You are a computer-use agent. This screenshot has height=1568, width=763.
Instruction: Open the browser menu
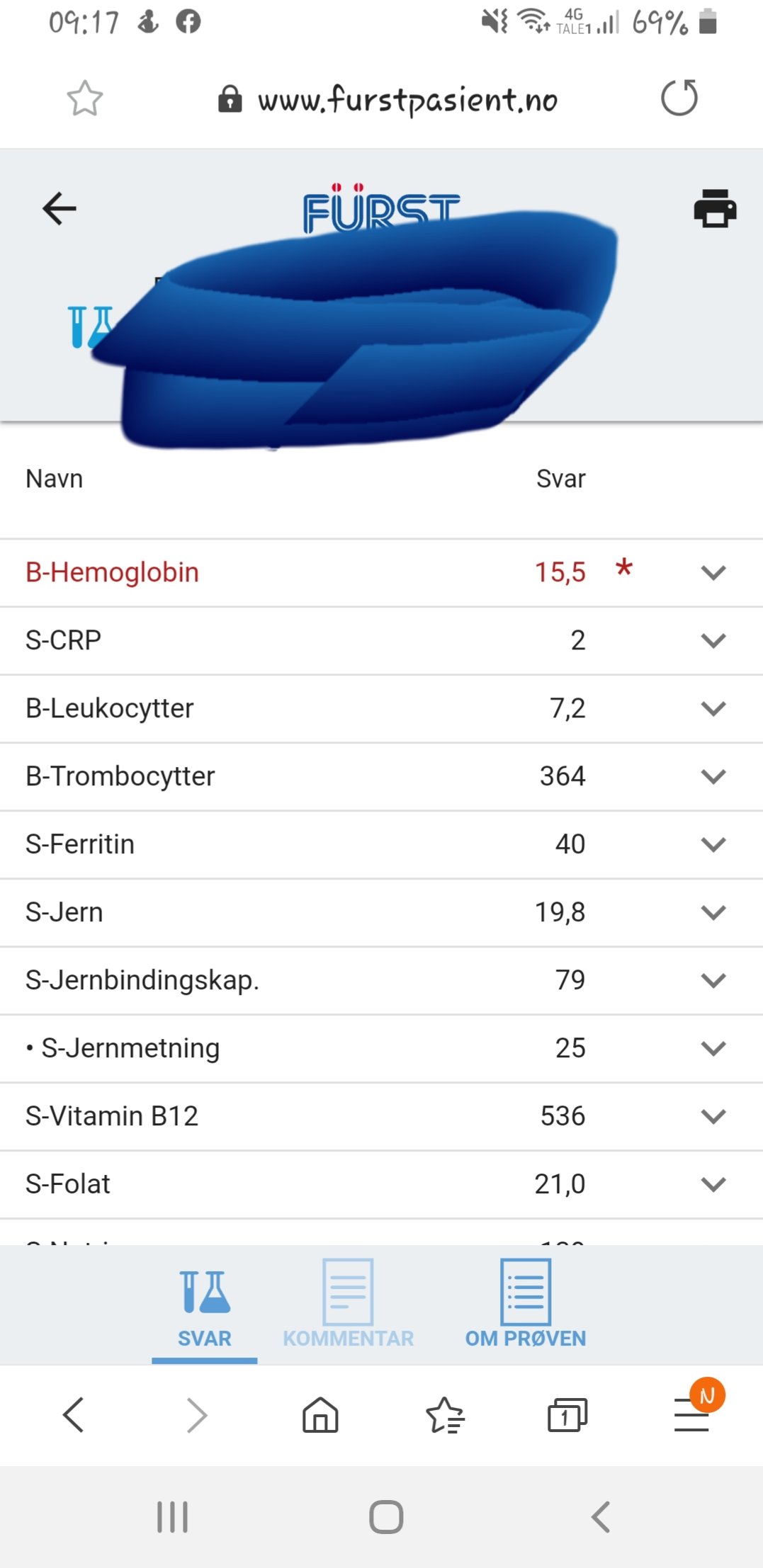coord(692,1415)
